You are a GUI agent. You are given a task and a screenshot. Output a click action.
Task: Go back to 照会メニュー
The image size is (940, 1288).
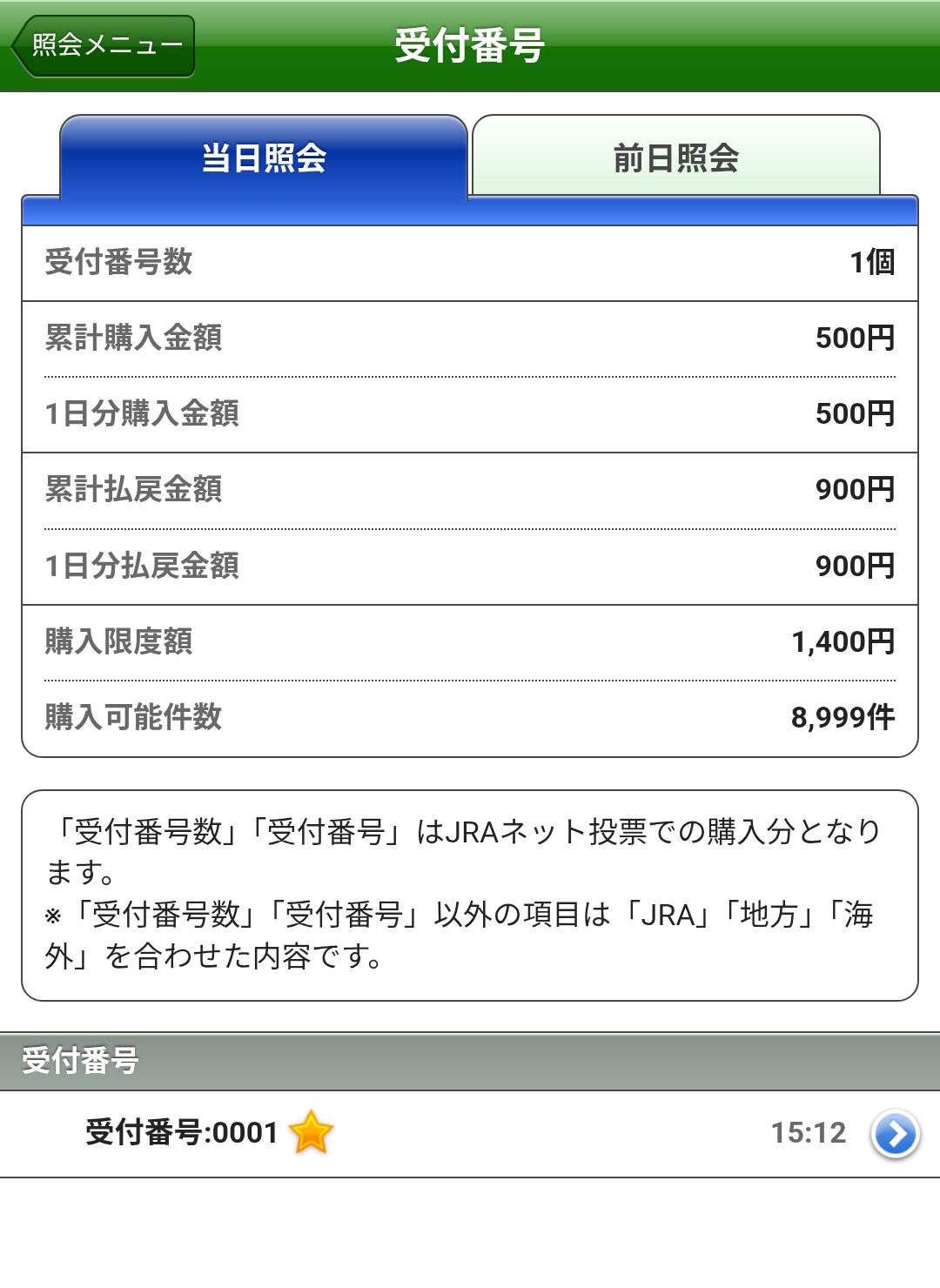click(x=104, y=46)
